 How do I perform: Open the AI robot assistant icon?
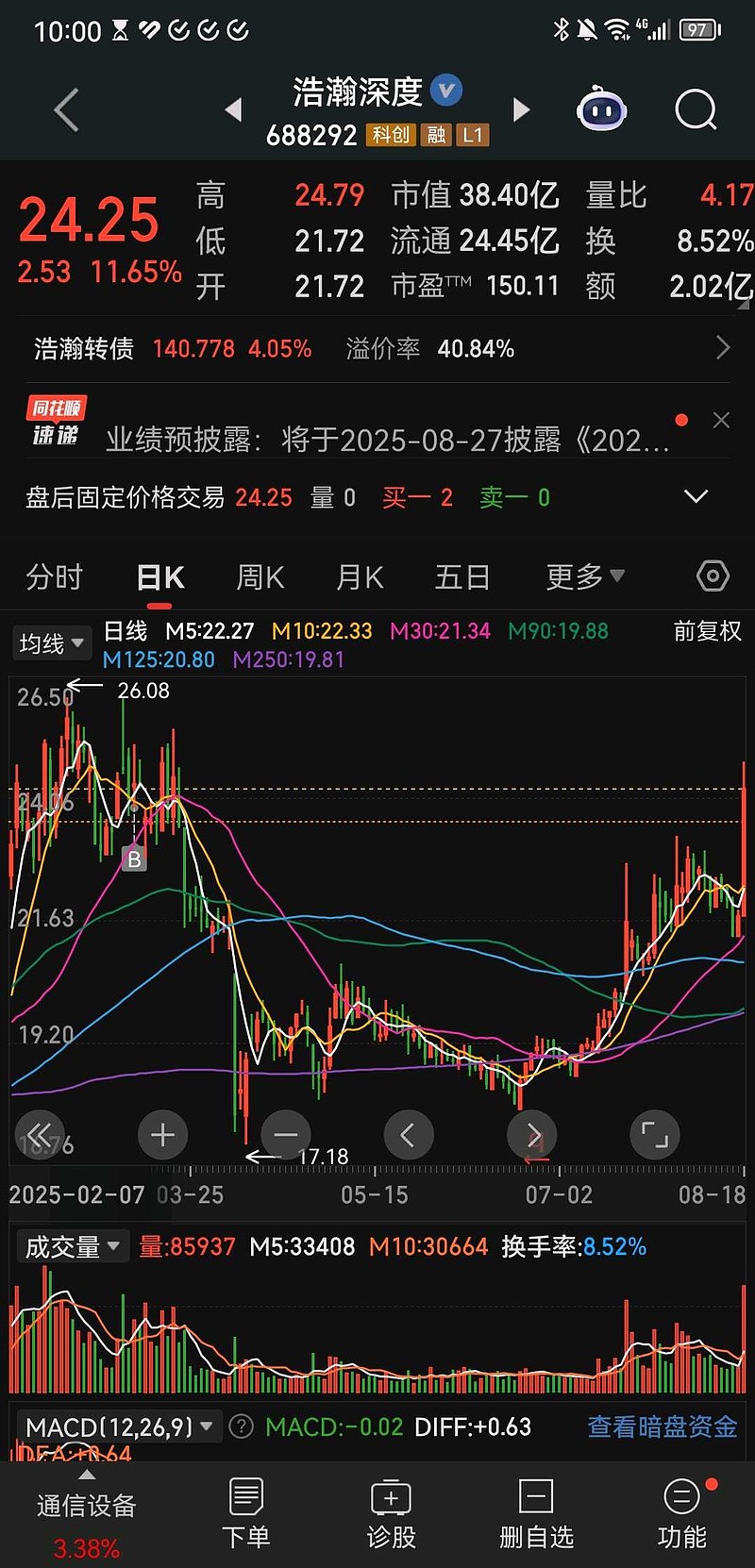pos(602,110)
